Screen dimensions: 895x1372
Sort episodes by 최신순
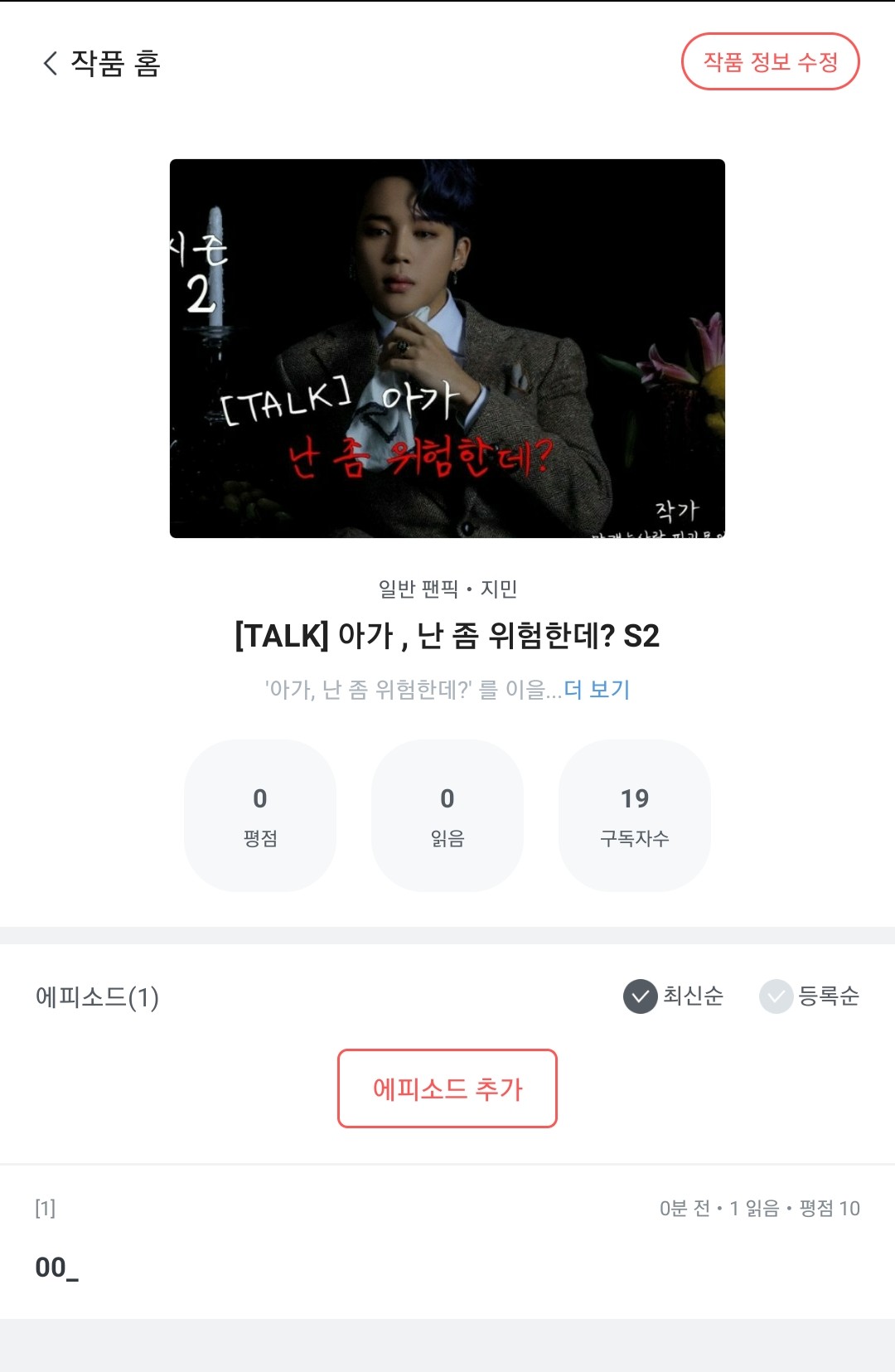click(x=673, y=996)
